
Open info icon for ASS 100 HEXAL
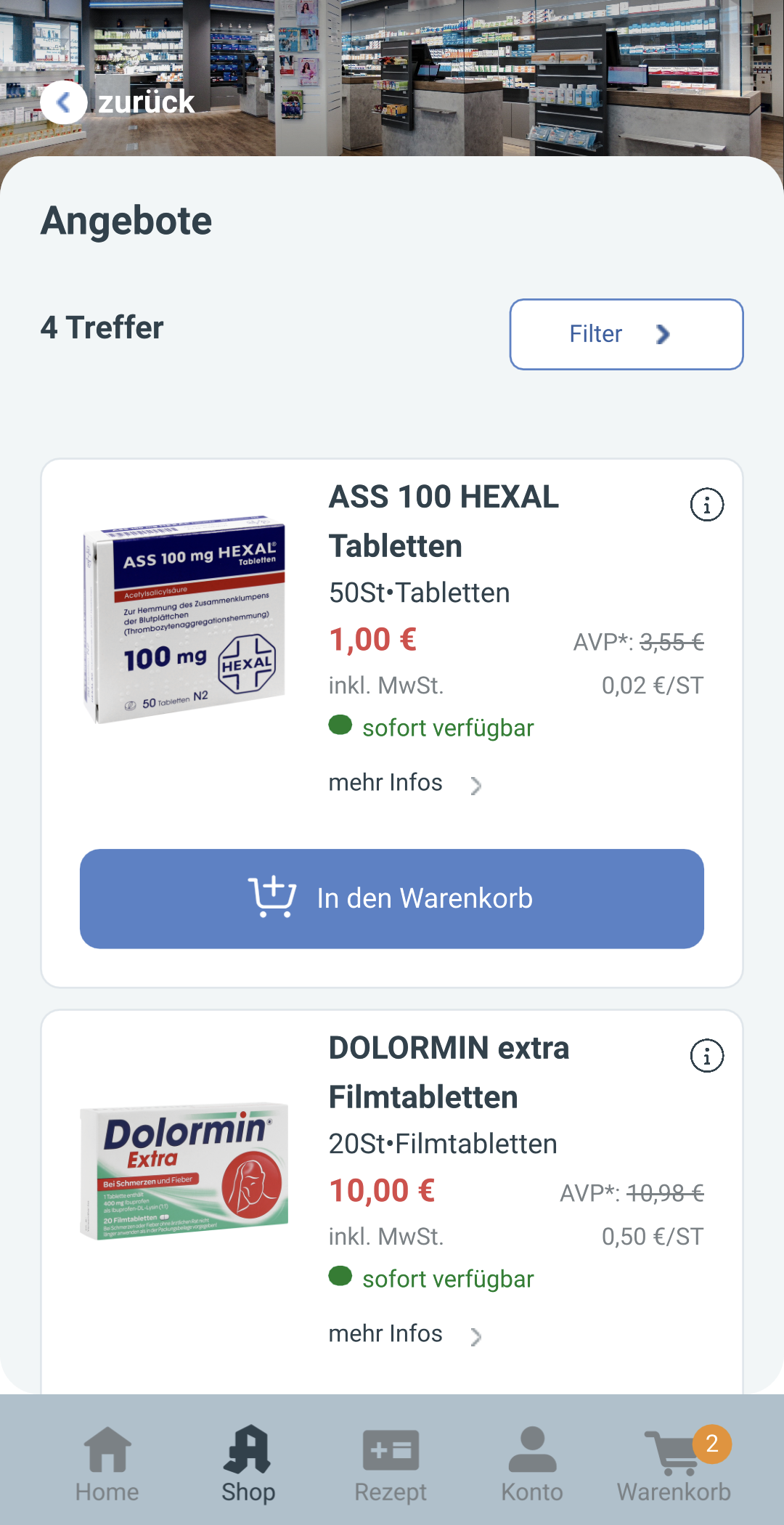point(706,505)
